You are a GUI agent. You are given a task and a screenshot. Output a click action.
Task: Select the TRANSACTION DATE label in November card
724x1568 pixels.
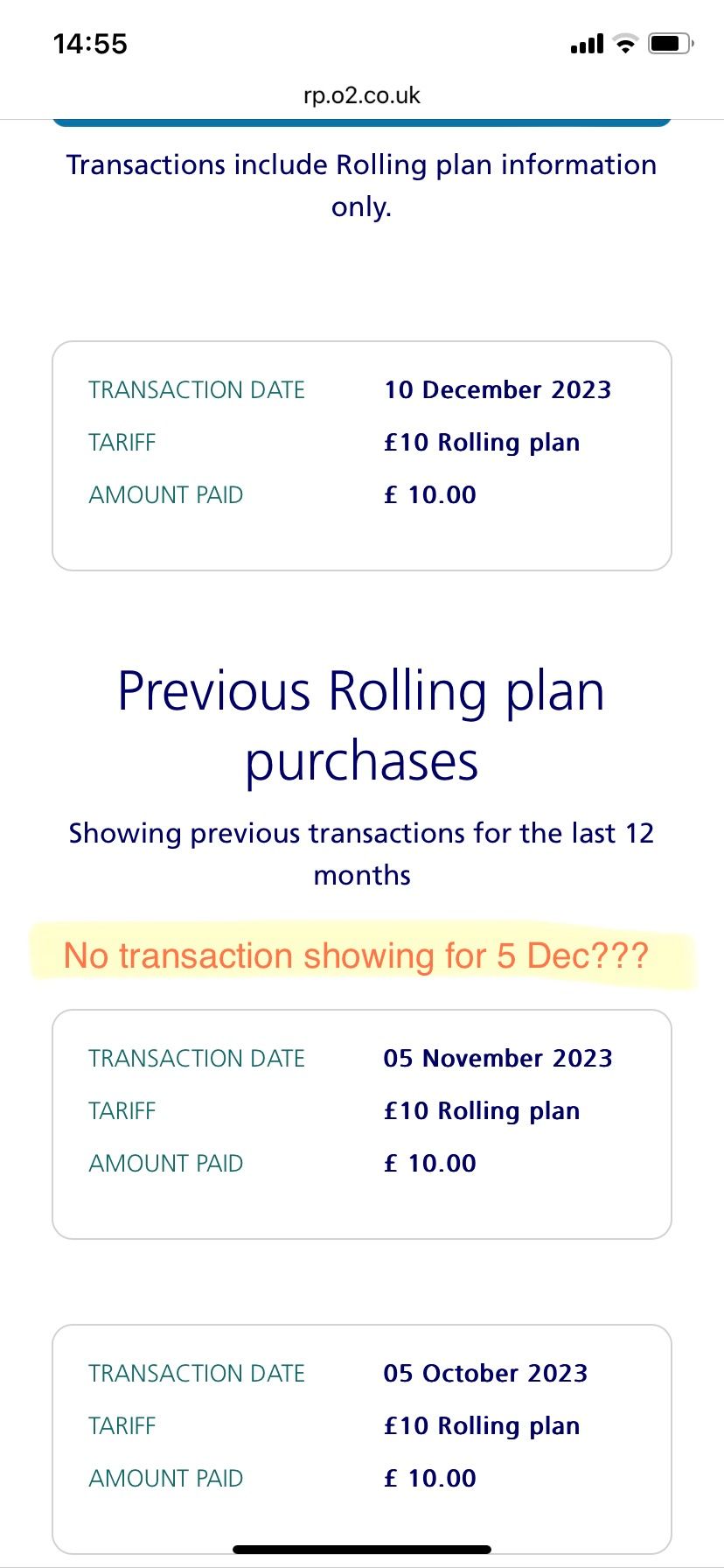(x=197, y=1058)
